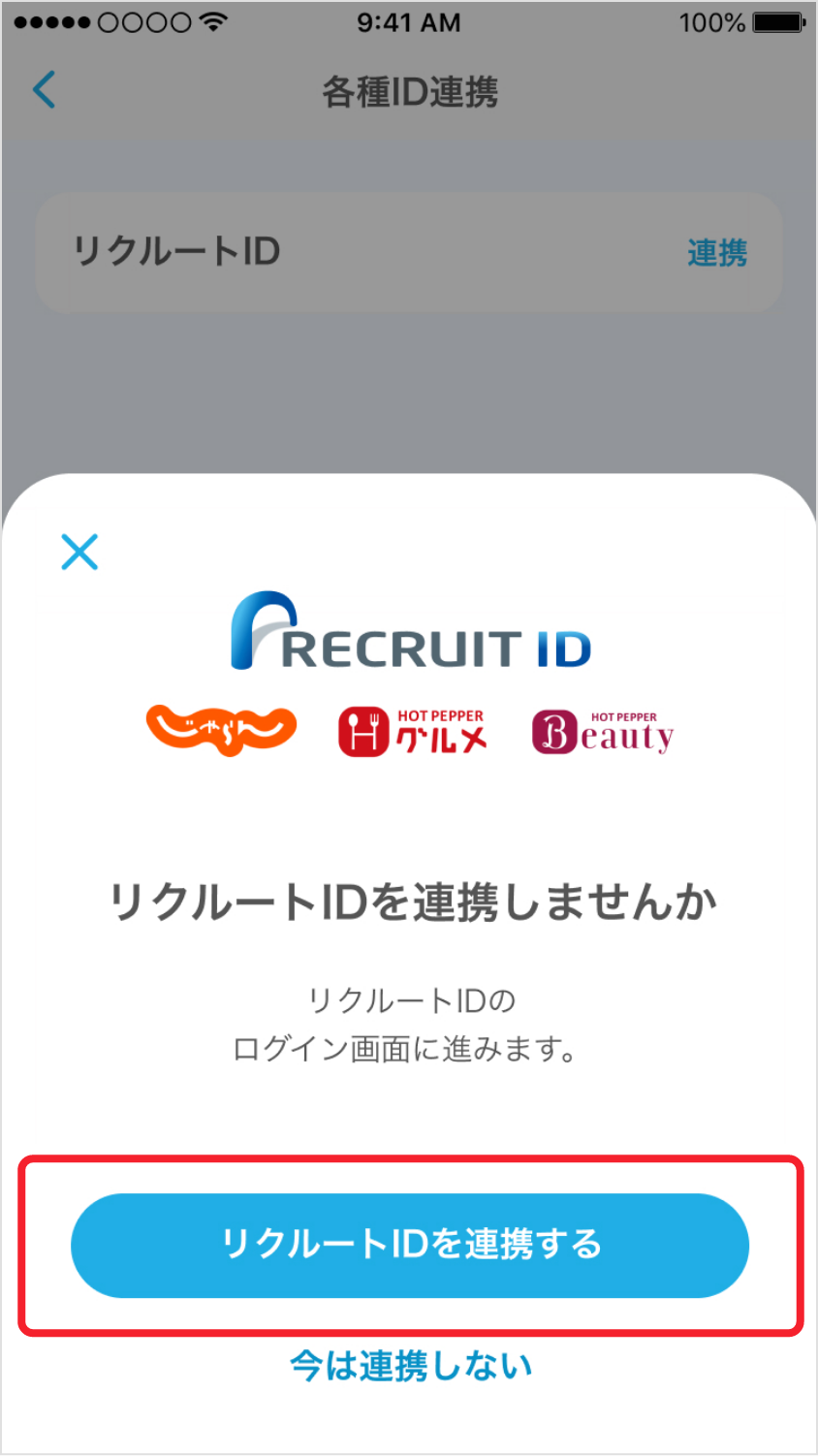Select the リクルートID account row
The image size is (818, 1456).
(x=409, y=253)
